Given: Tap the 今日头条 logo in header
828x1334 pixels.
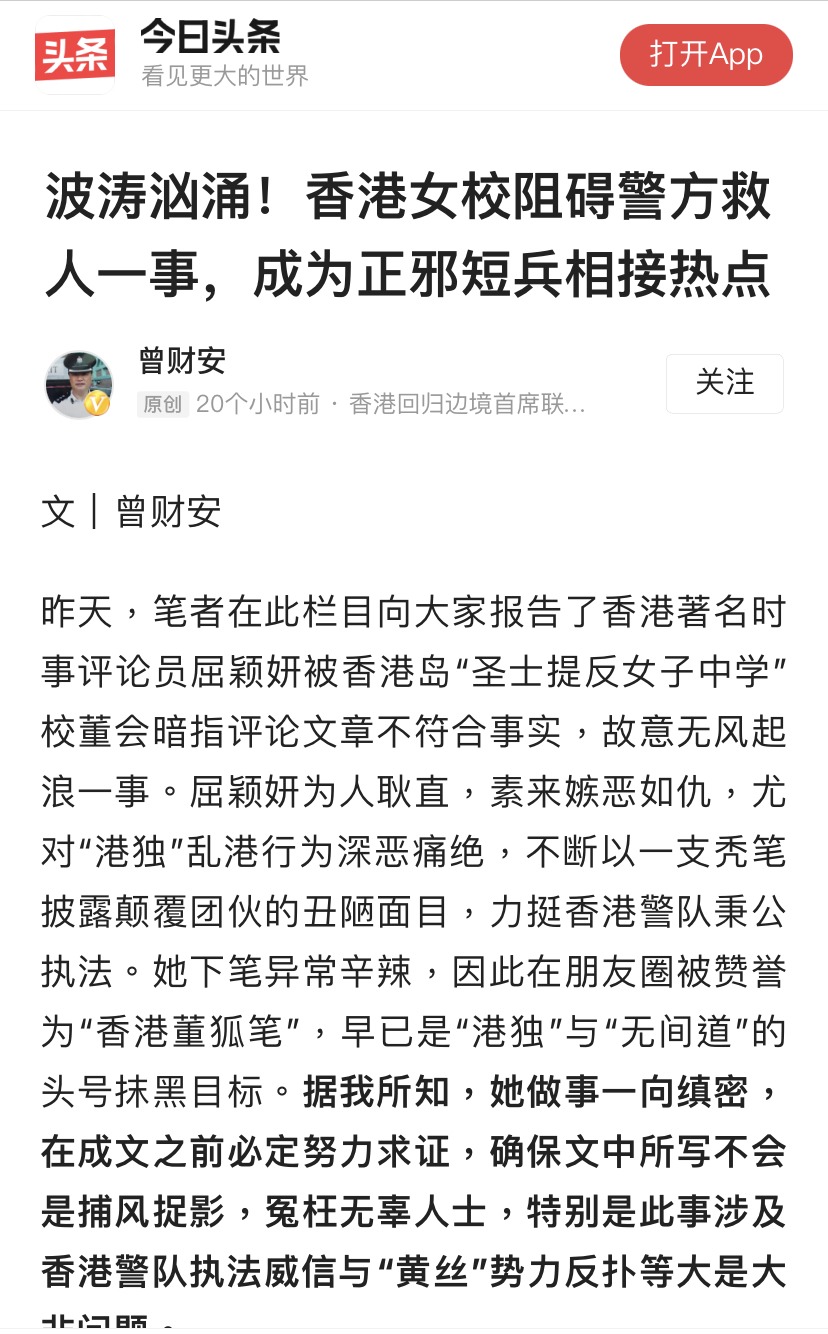Looking at the screenshot, I should click(75, 55).
